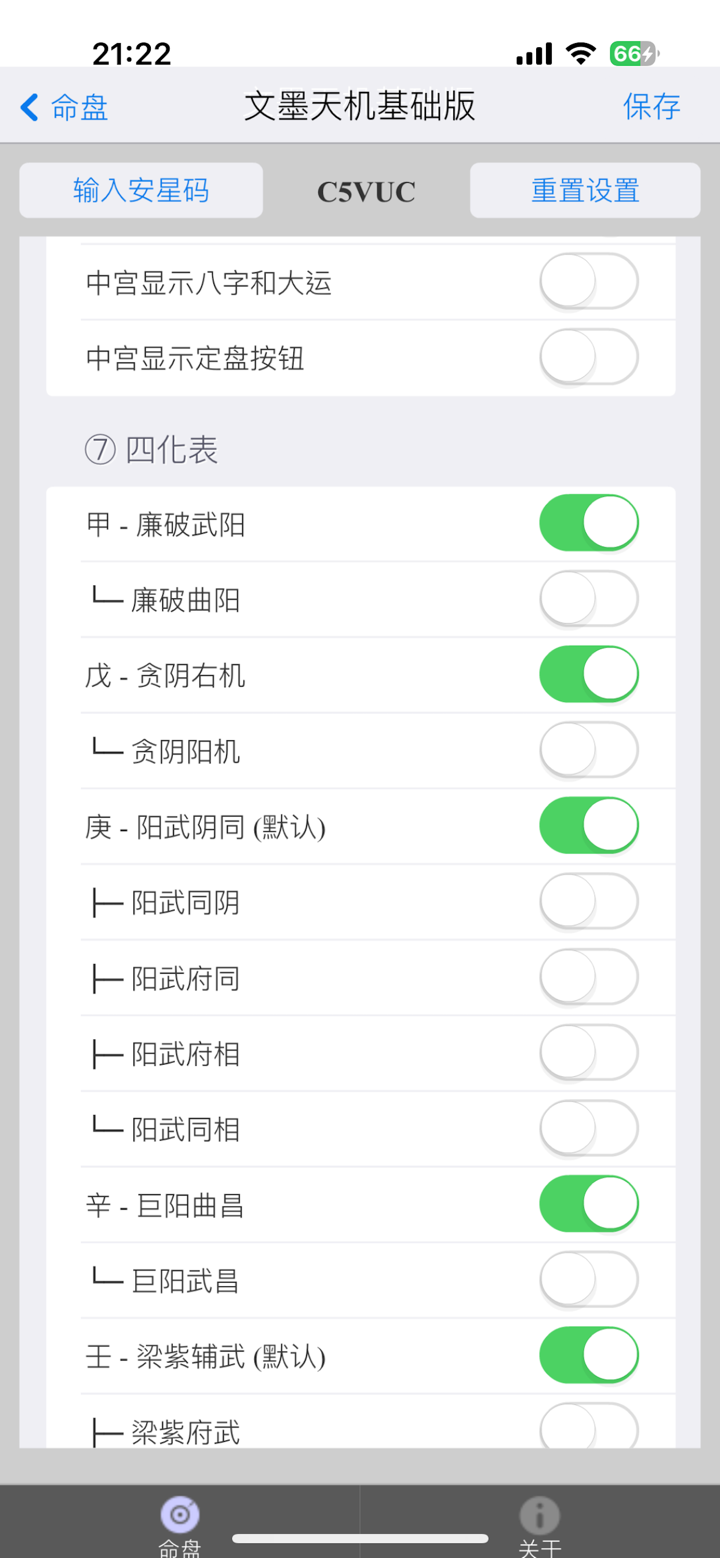The image size is (720, 1558).
Task: Turn off 王 - 梁紫辅武 default toggle
Action: pyautogui.click(x=588, y=1354)
